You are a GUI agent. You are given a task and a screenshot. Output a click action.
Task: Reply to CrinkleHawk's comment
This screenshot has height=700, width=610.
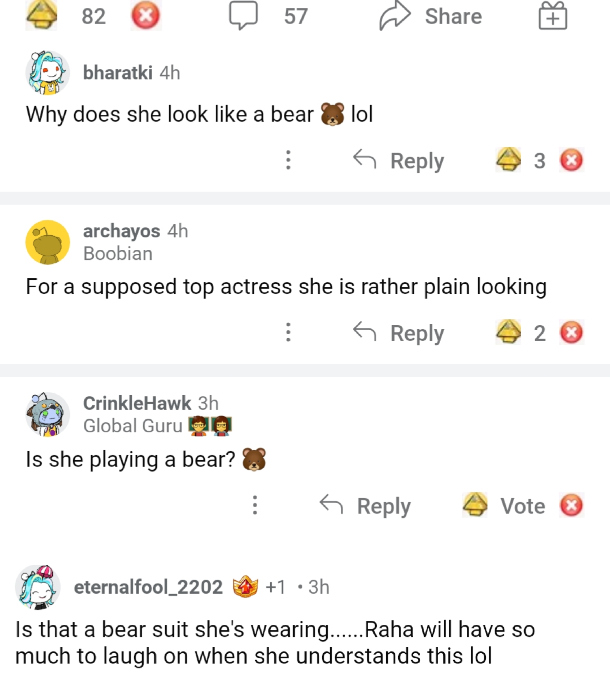tap(365, 506)
